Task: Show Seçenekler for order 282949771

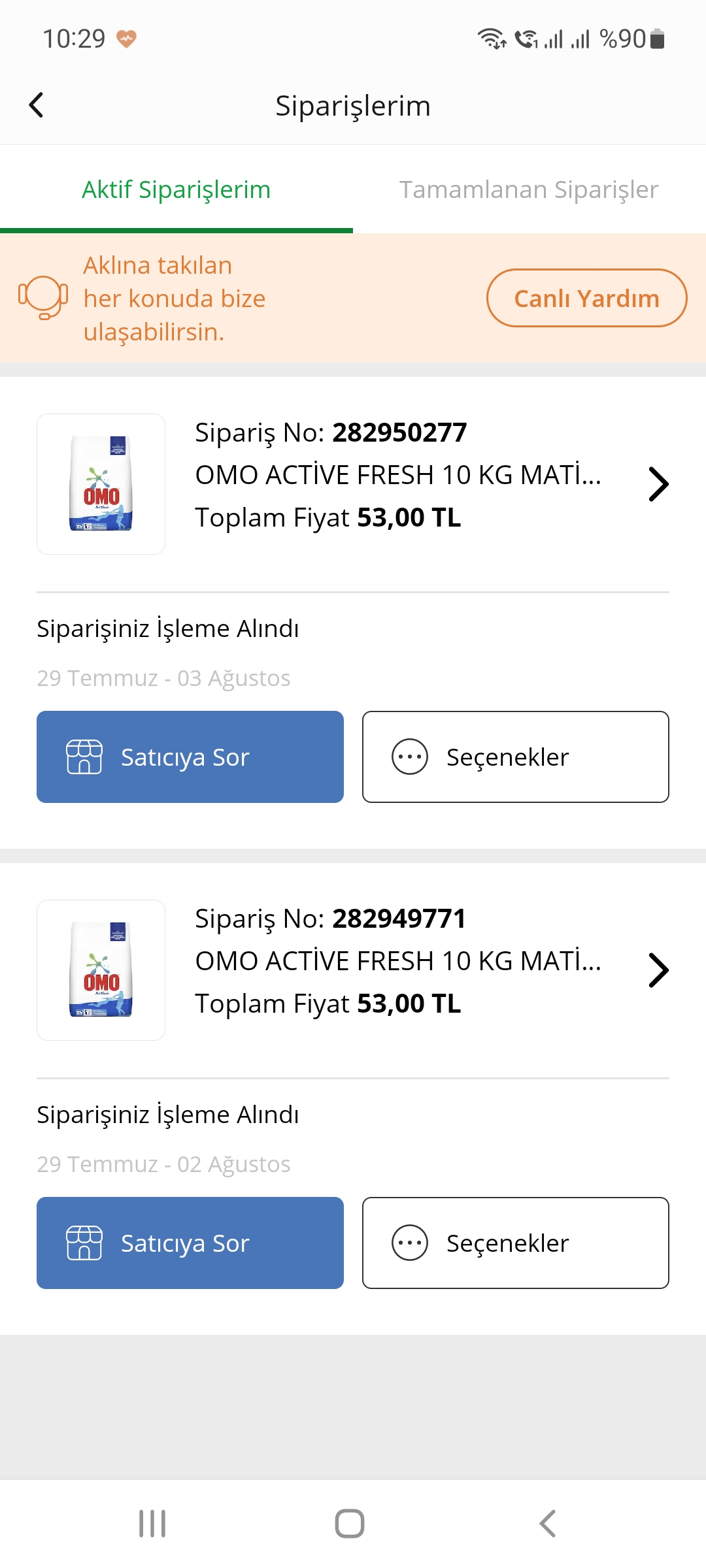Action: [x=516, y=1243]
